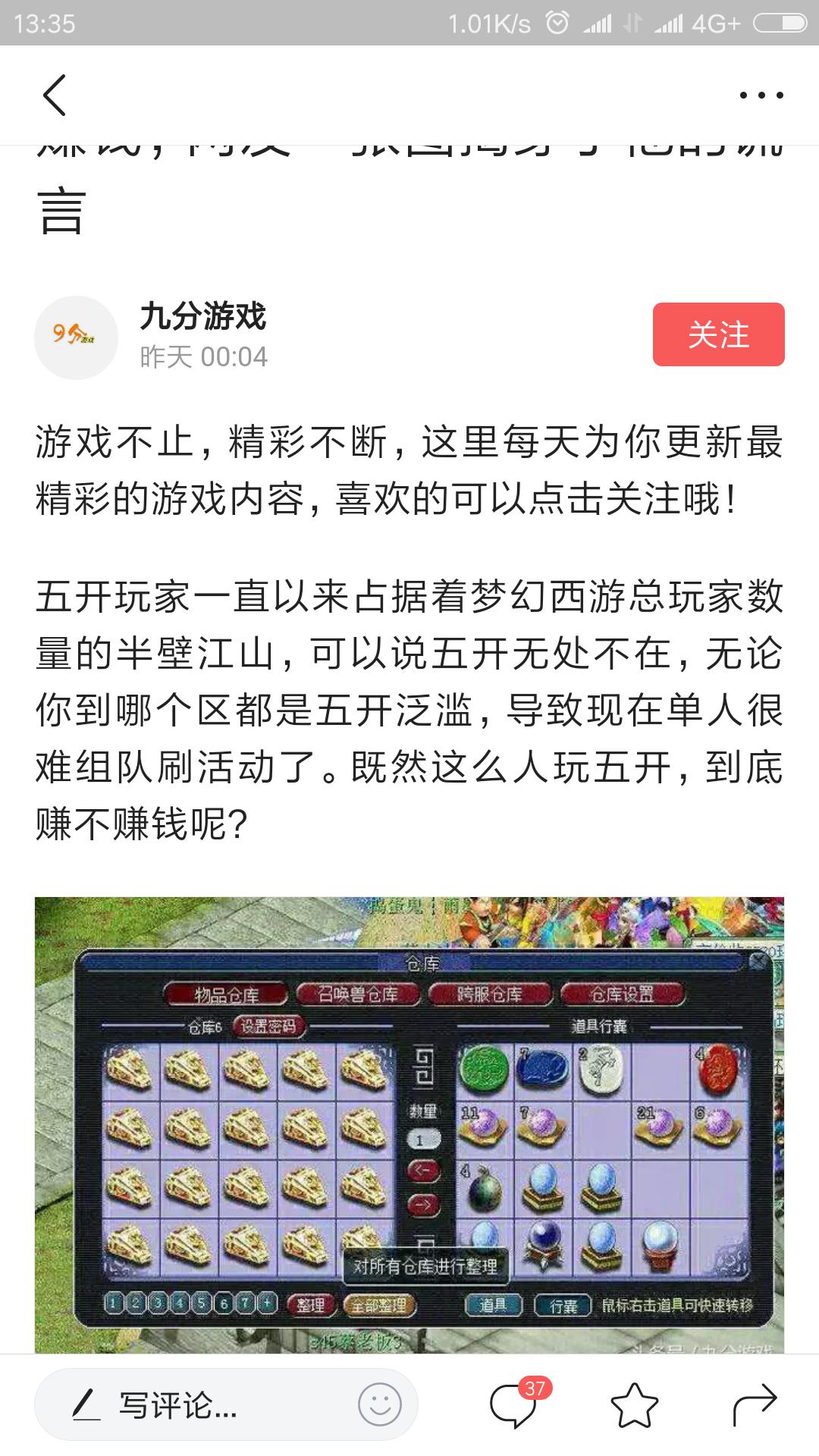Viewport: 819px width, 1456px height.
Task: Share this article
Action: [x=754, y=1405]
